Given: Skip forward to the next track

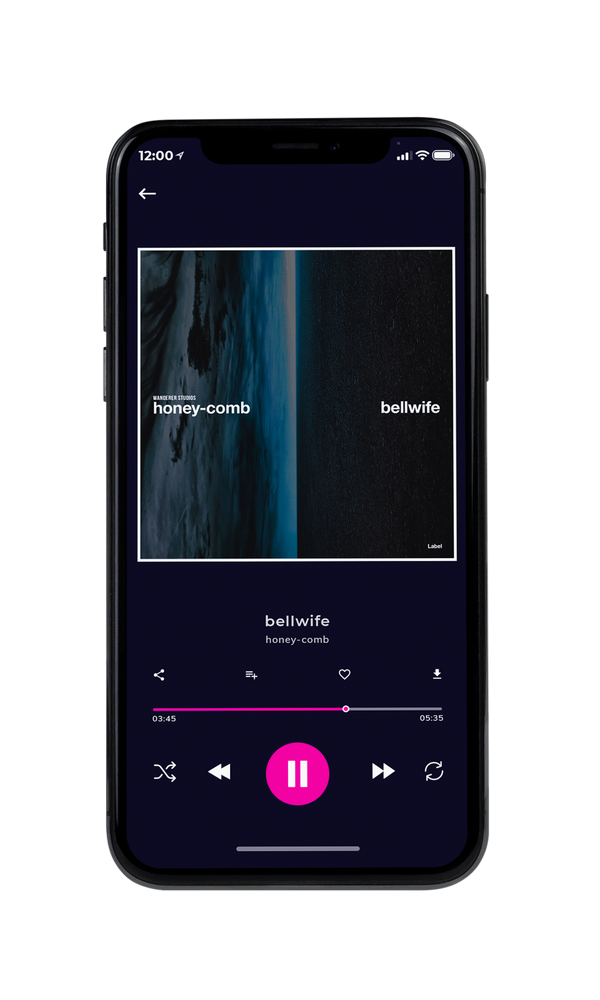Looking at the screenshot, I should [x=383, y=771].
